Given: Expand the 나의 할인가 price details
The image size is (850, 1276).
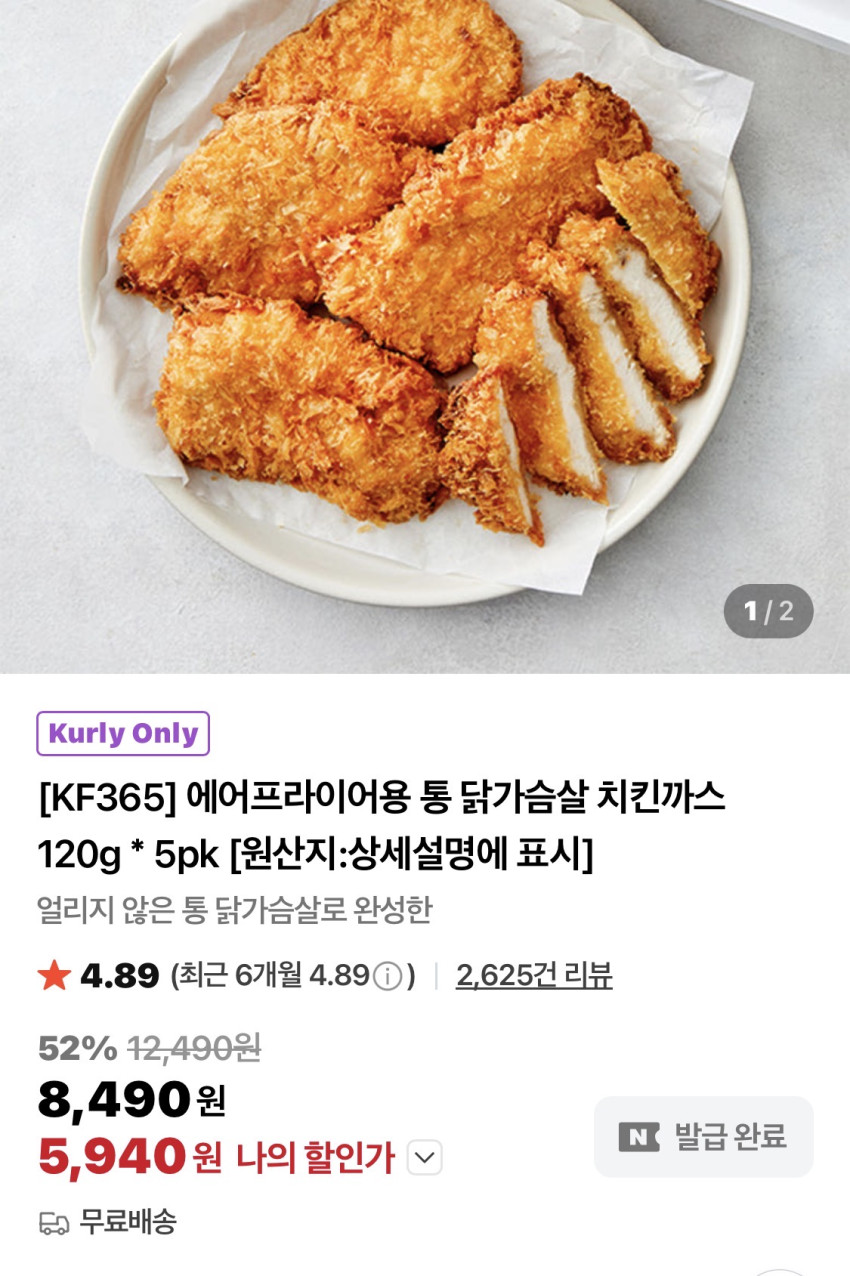Looking at the screenshot, I should [x=425, y=1158].
